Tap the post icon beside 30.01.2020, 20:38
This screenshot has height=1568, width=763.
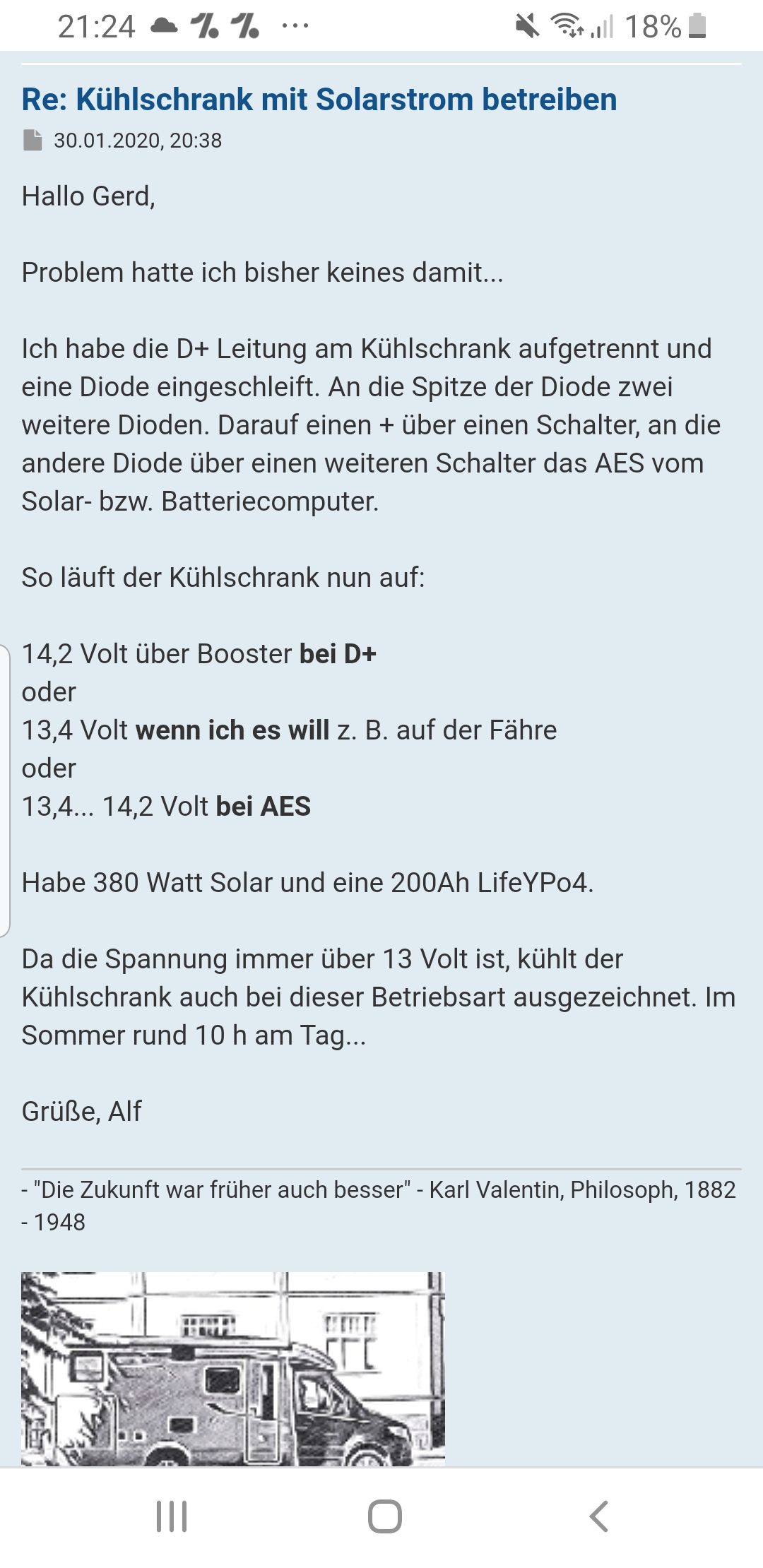[x=32, y=140]
